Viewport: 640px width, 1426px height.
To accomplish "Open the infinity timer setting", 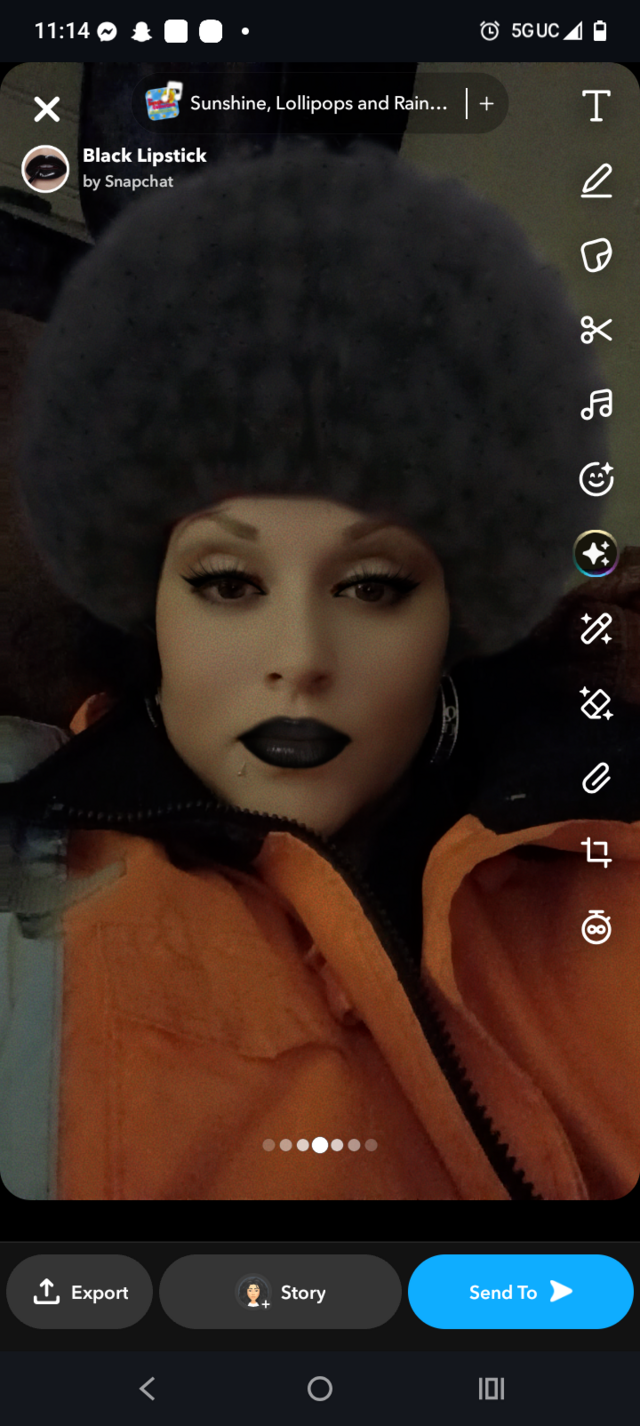I will 596,927.
